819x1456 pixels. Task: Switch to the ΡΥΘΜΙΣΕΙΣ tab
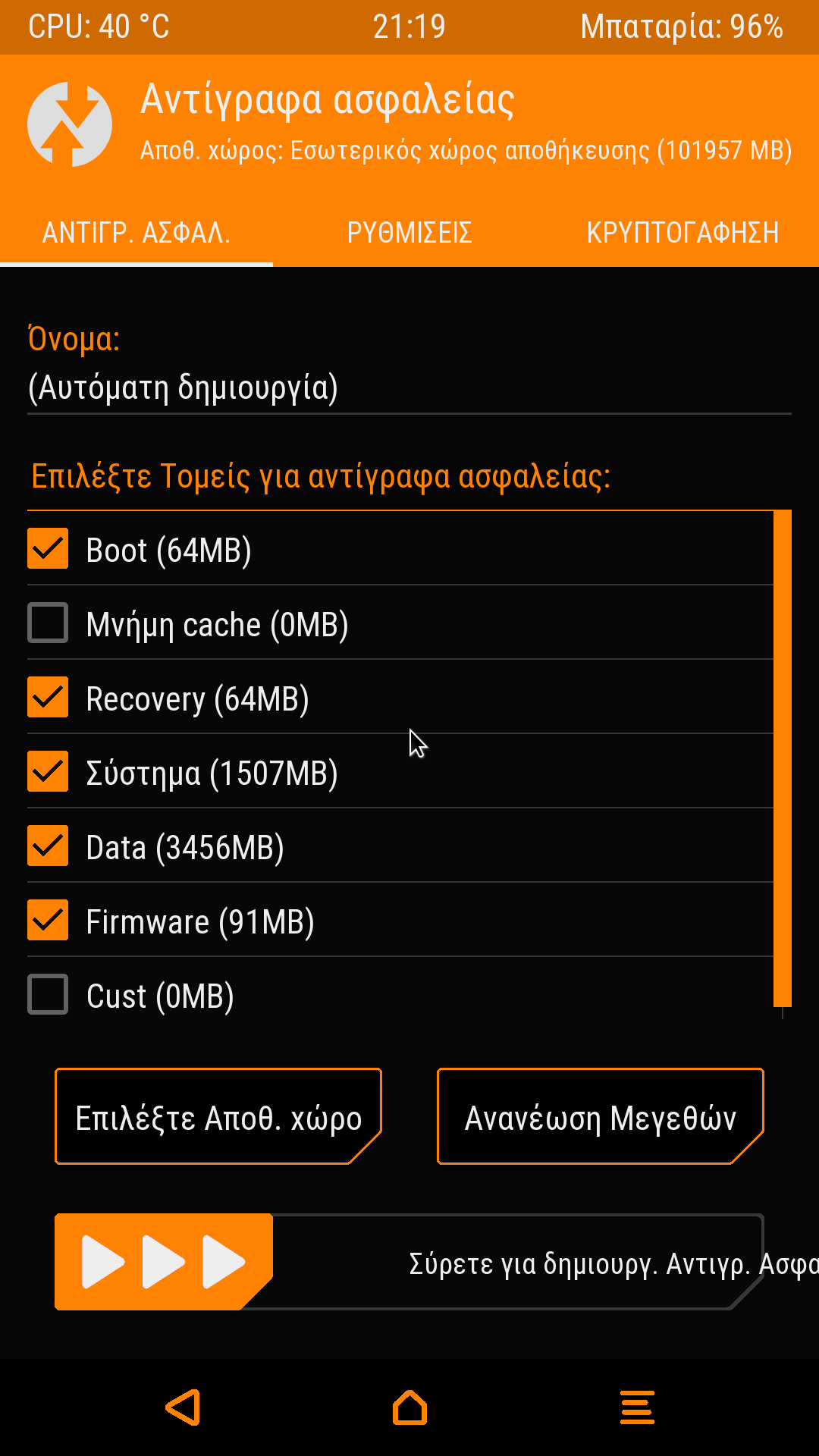(409, 232)
